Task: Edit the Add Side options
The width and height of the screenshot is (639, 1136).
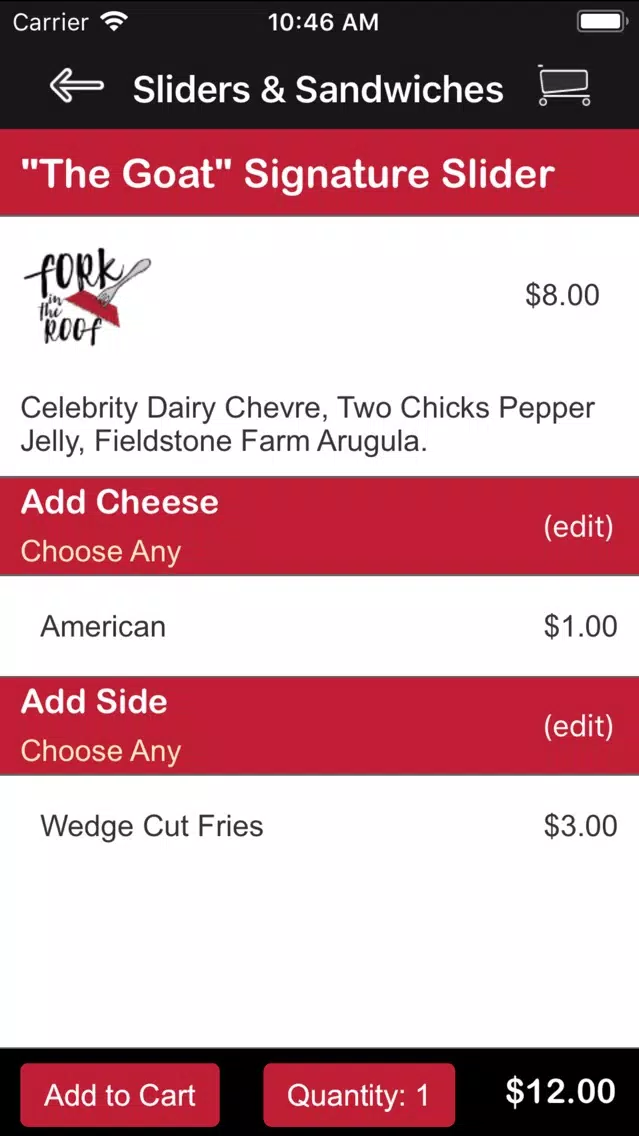Action: (x=578, y=726)
